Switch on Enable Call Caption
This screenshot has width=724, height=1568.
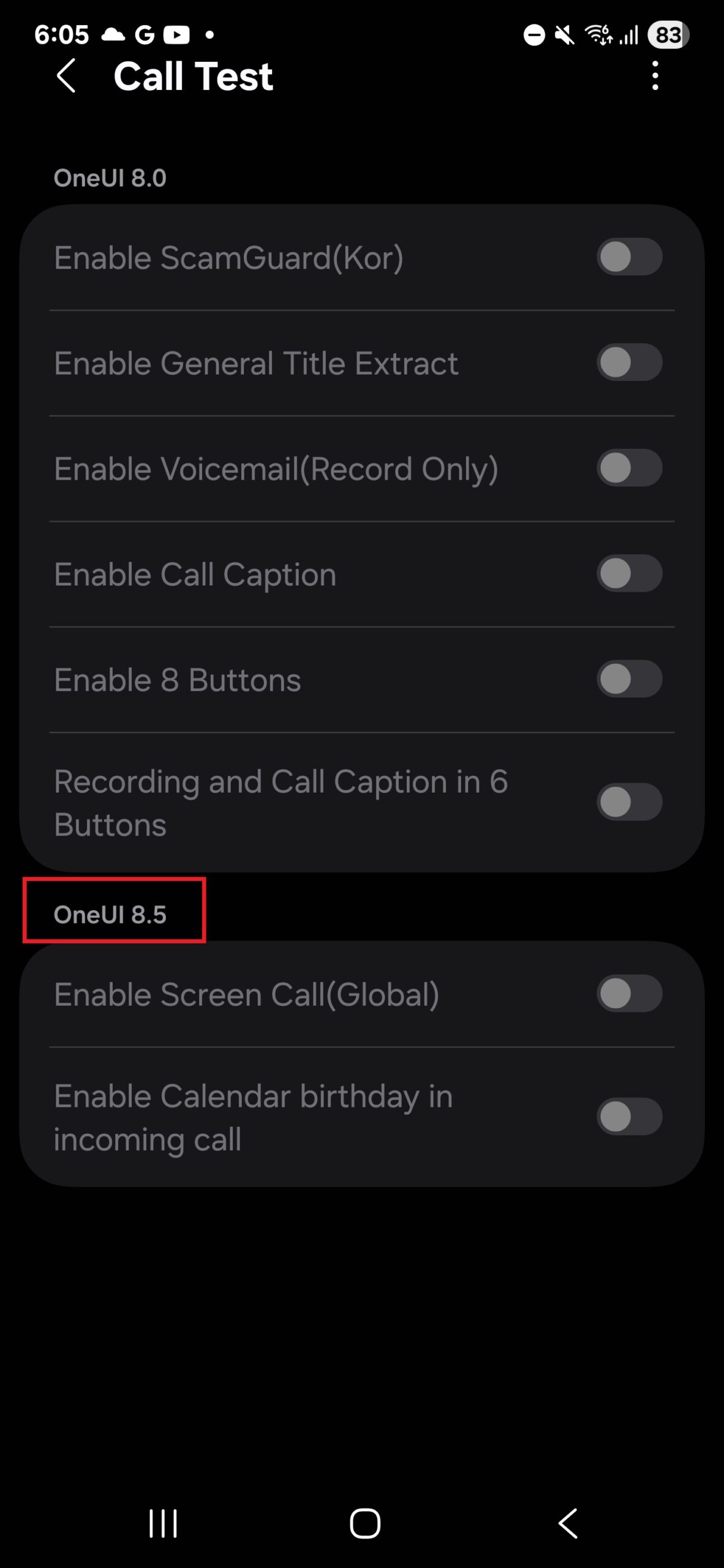click(629, 574)
